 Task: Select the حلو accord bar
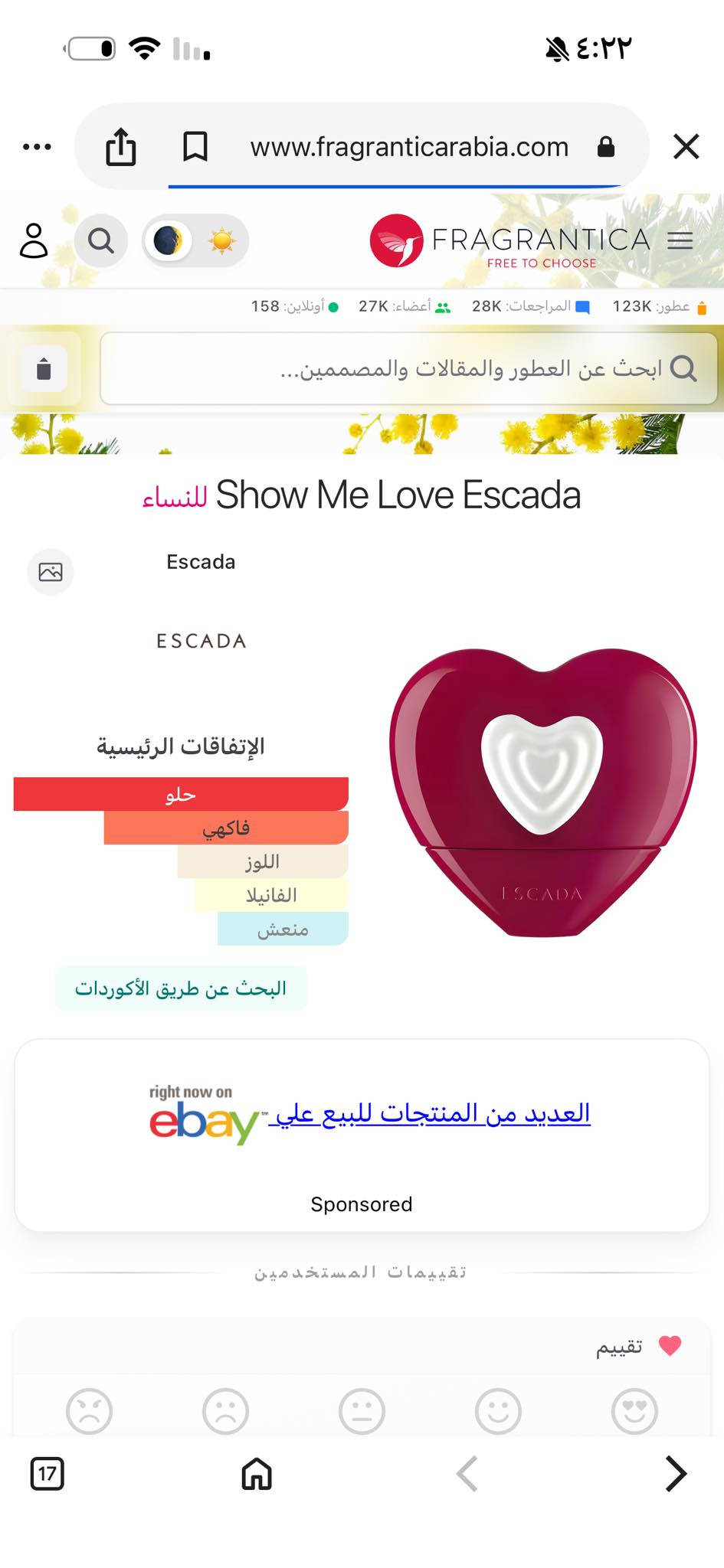[181, 795]
